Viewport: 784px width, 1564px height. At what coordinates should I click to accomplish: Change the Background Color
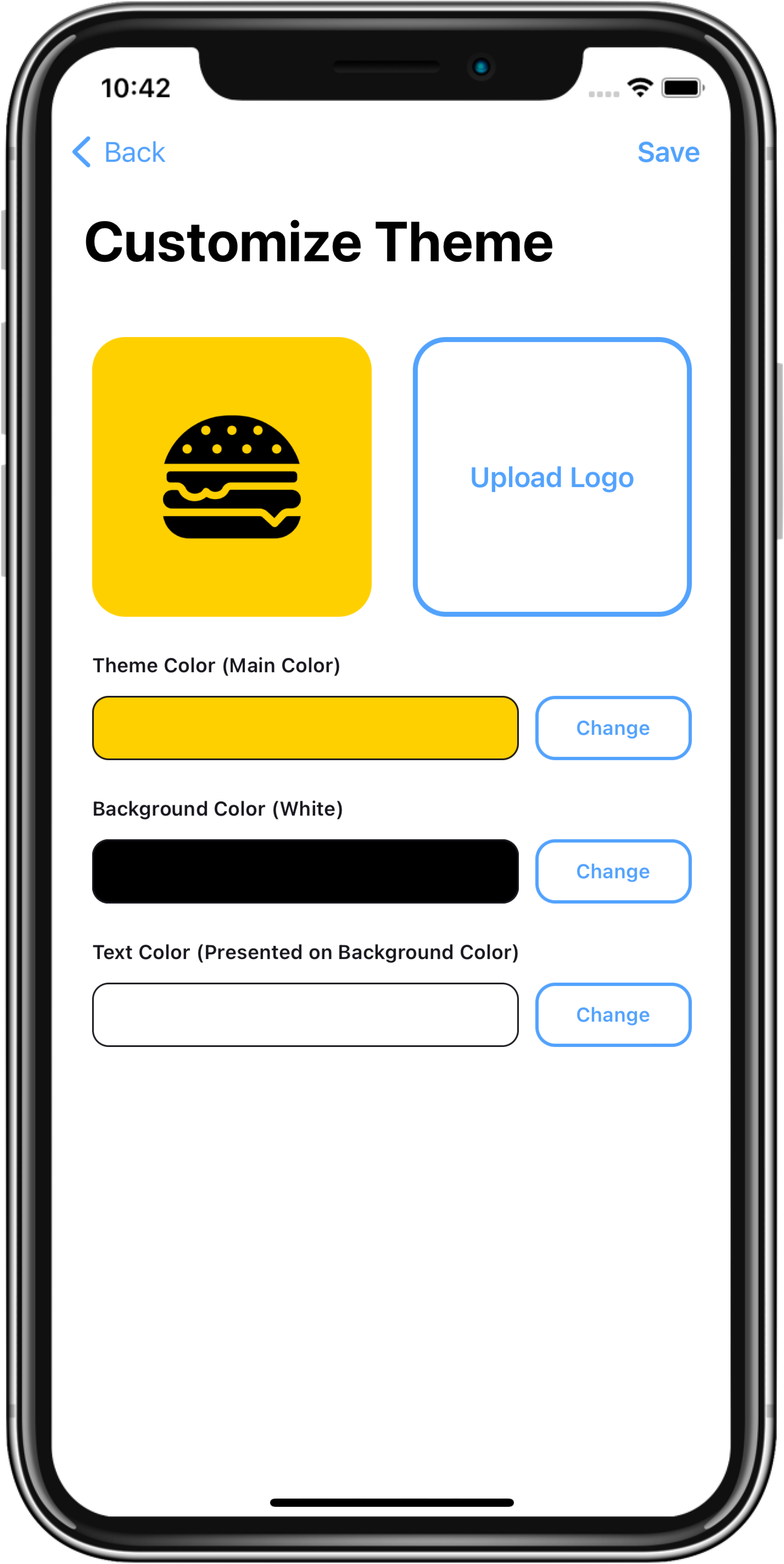click(x=613, y=871)
